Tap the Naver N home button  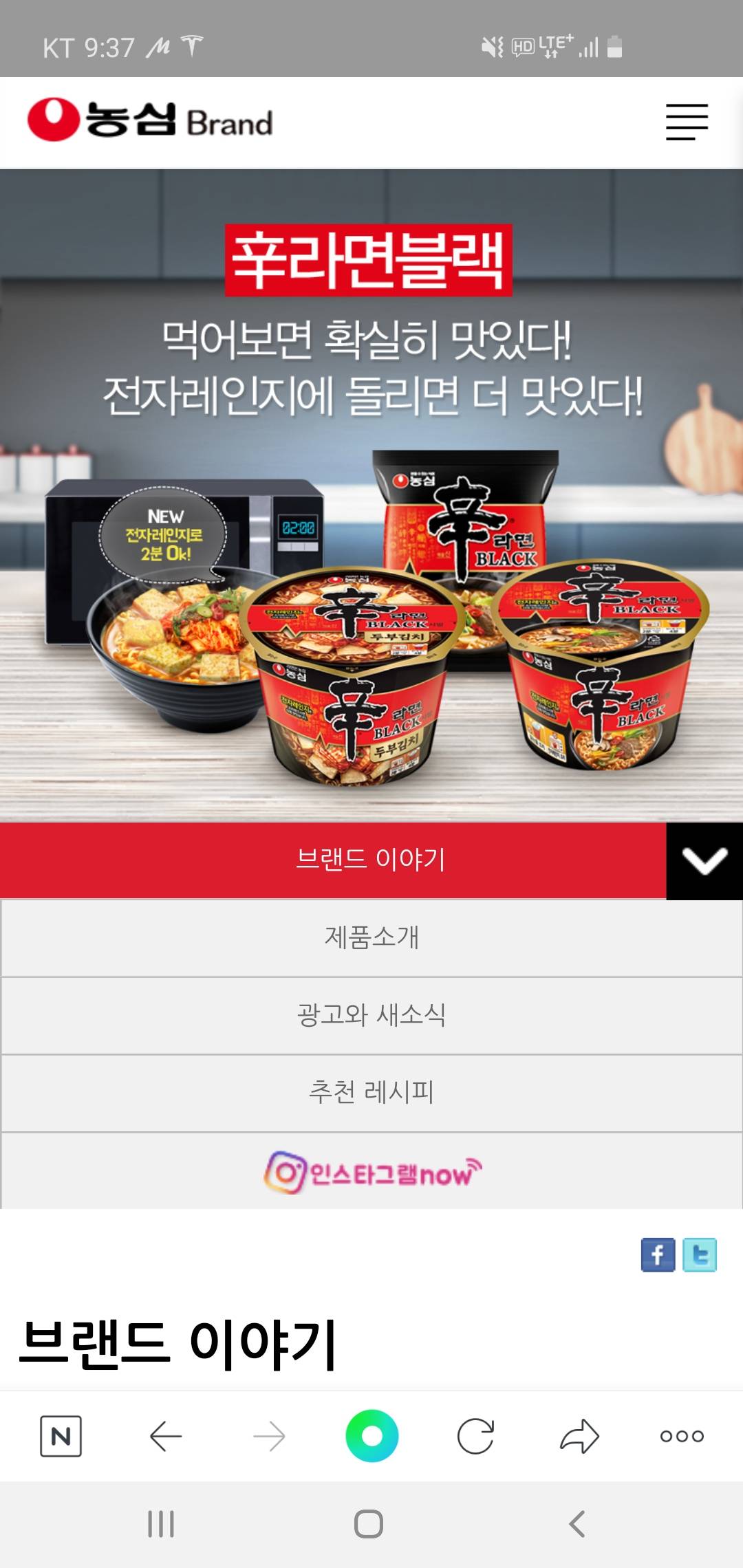(61, 1436)
